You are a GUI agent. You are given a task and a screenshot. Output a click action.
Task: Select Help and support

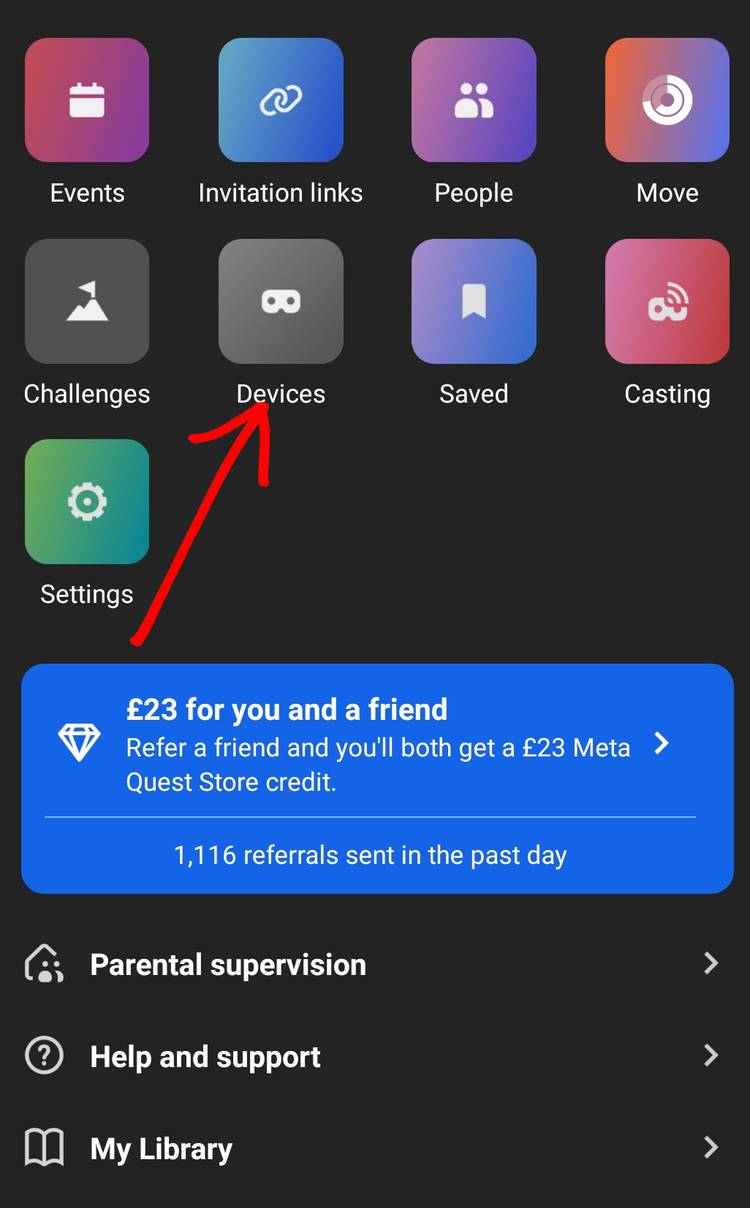(x=204, y=1056)
